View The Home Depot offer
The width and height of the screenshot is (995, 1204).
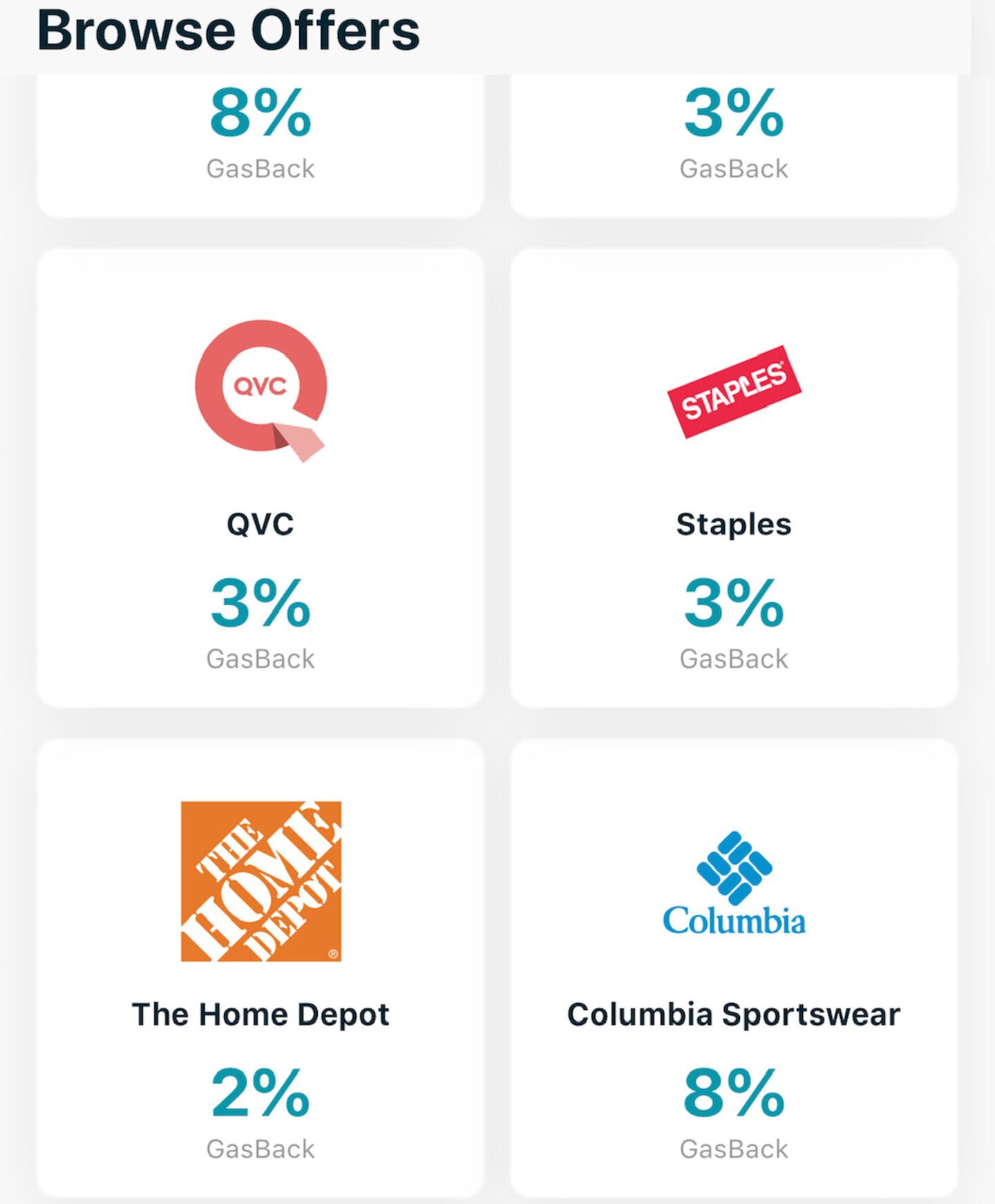click(260, 968)
